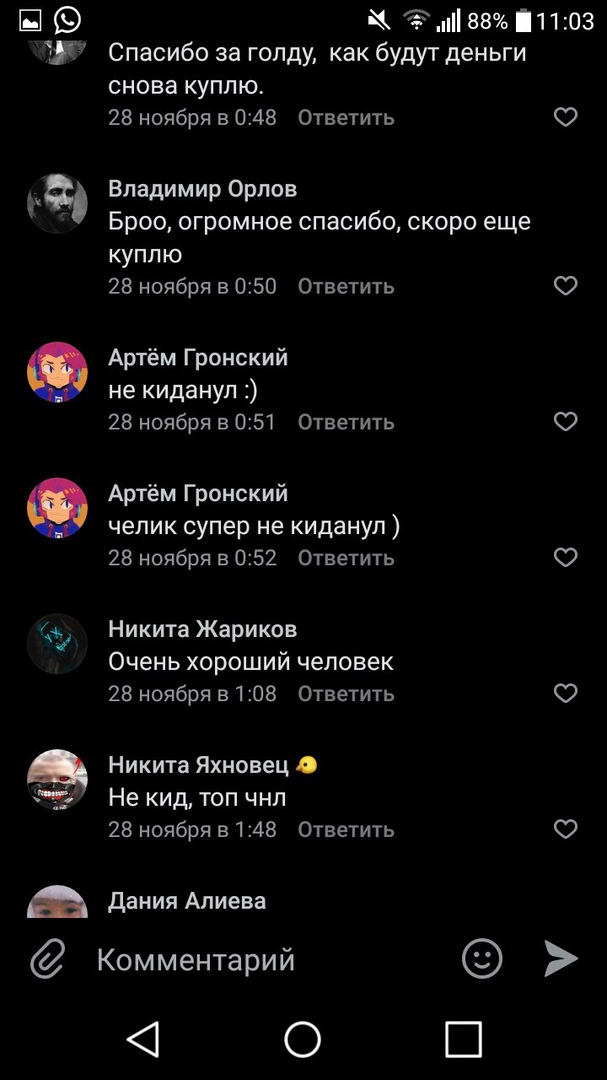Send the comment
Viewport: 607px width, 1080px height.
(x=560, y=959)
